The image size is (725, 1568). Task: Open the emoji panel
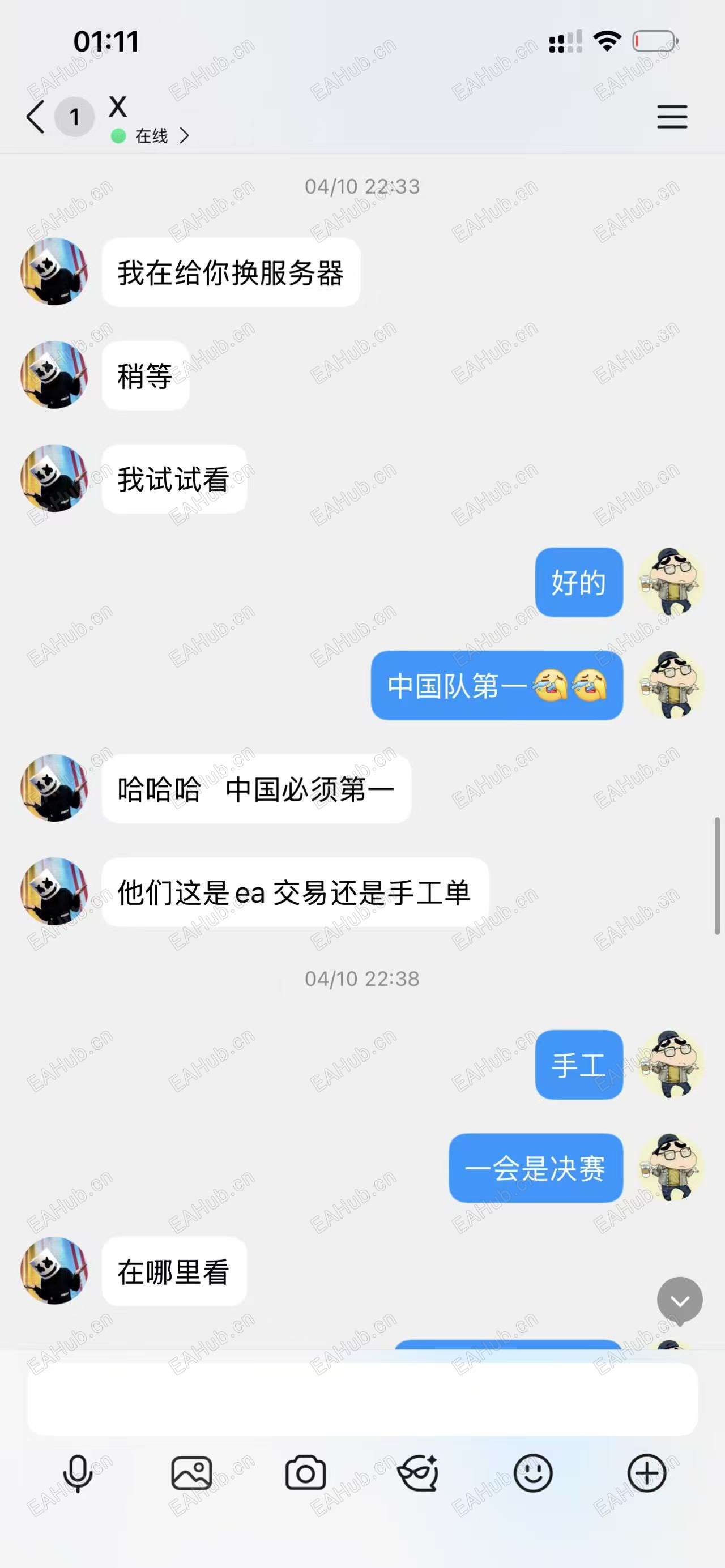coord(532,1473)
